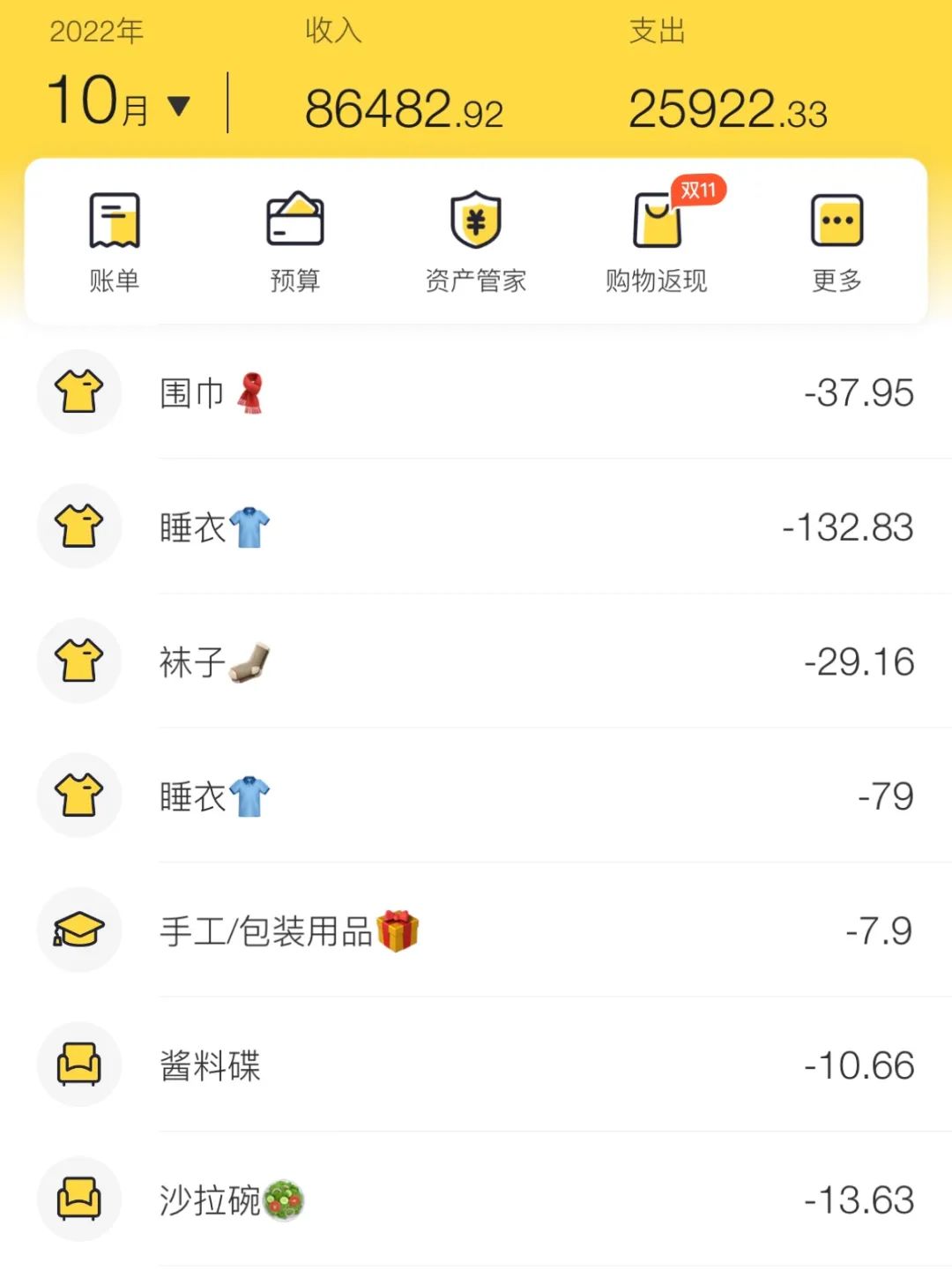
Task: Click the sofa icon next to 酱料碟
Action: point(78,1064)
